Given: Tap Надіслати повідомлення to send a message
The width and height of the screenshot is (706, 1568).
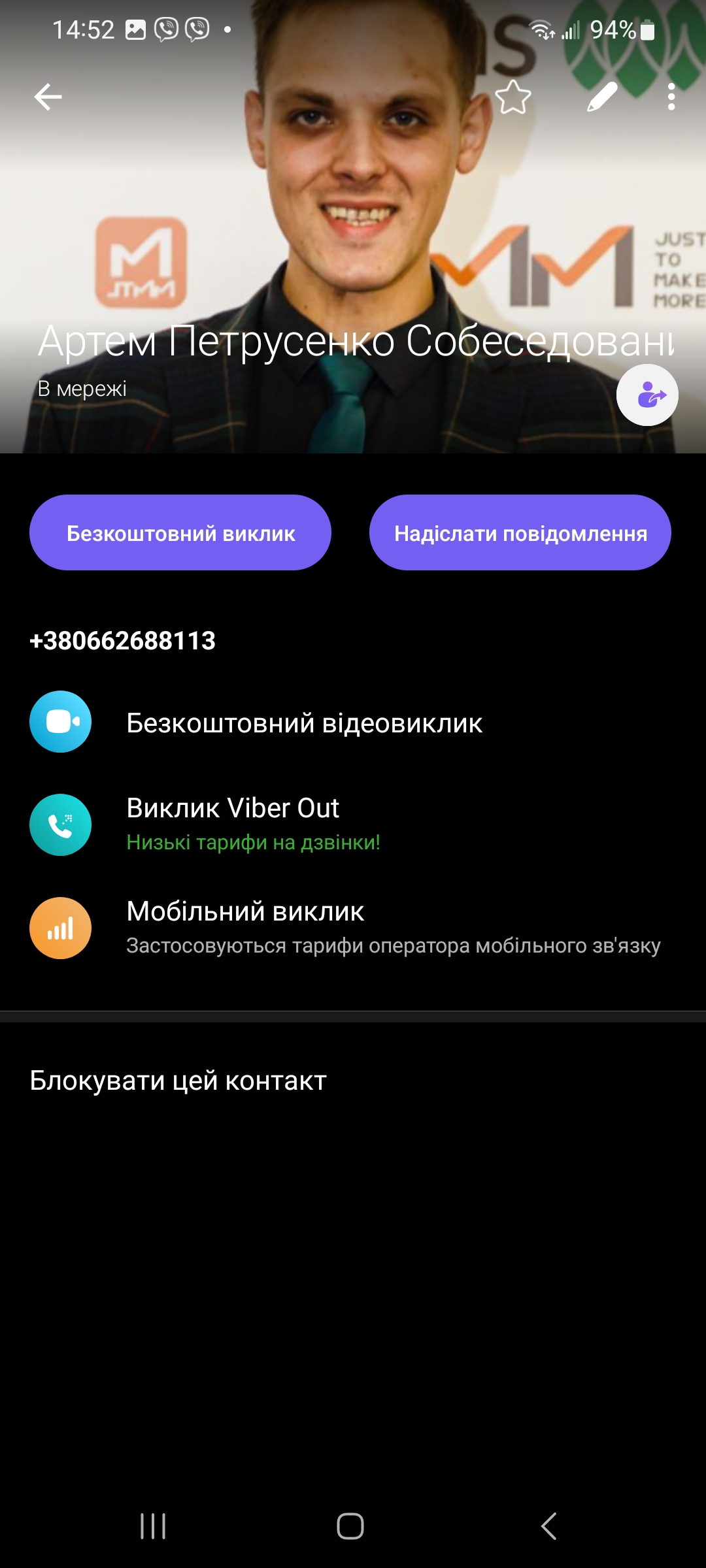Looking at the screenshot, I should [520, 532].
